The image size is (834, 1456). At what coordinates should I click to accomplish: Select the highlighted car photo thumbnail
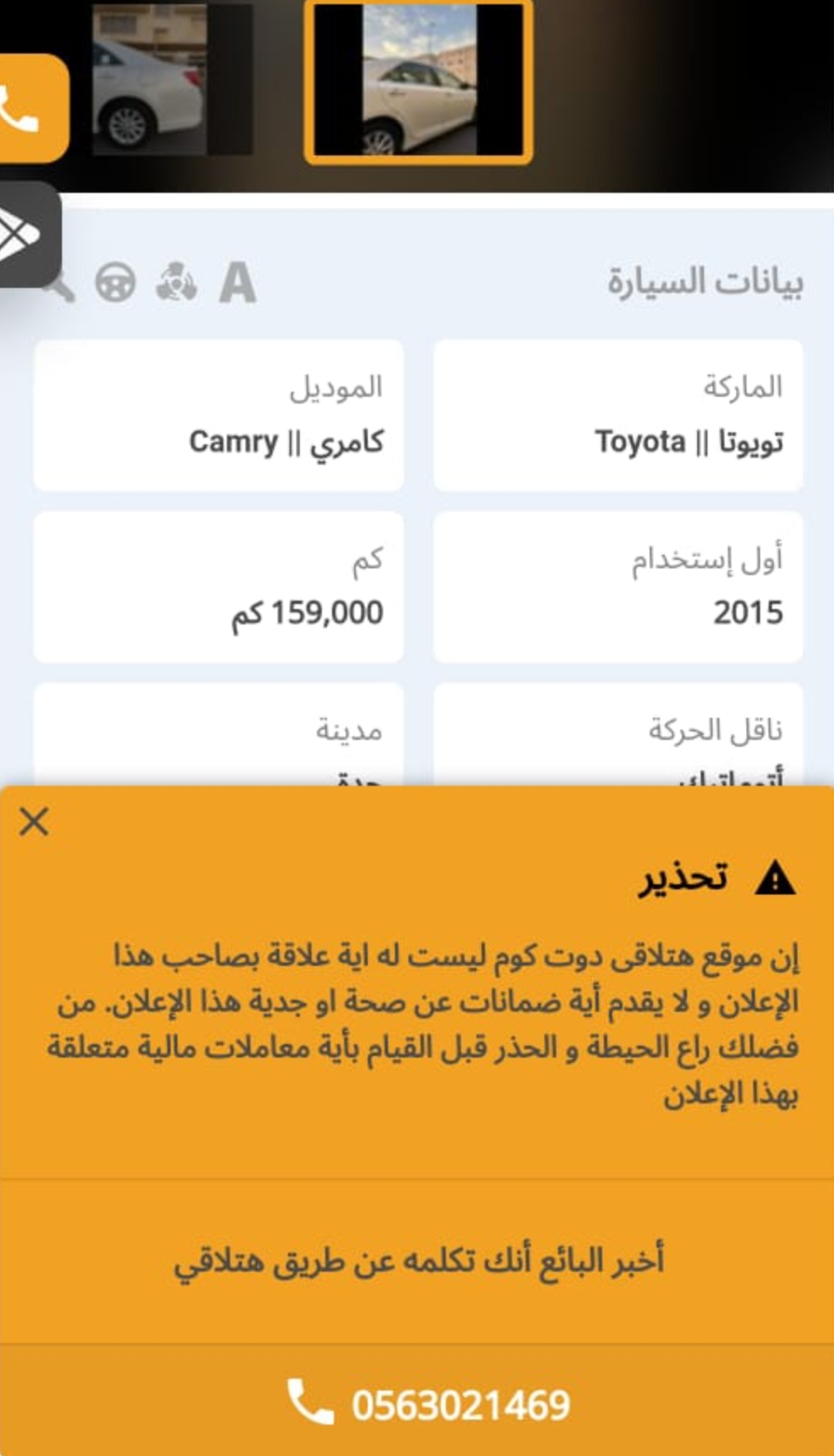(x=419, y=81)
